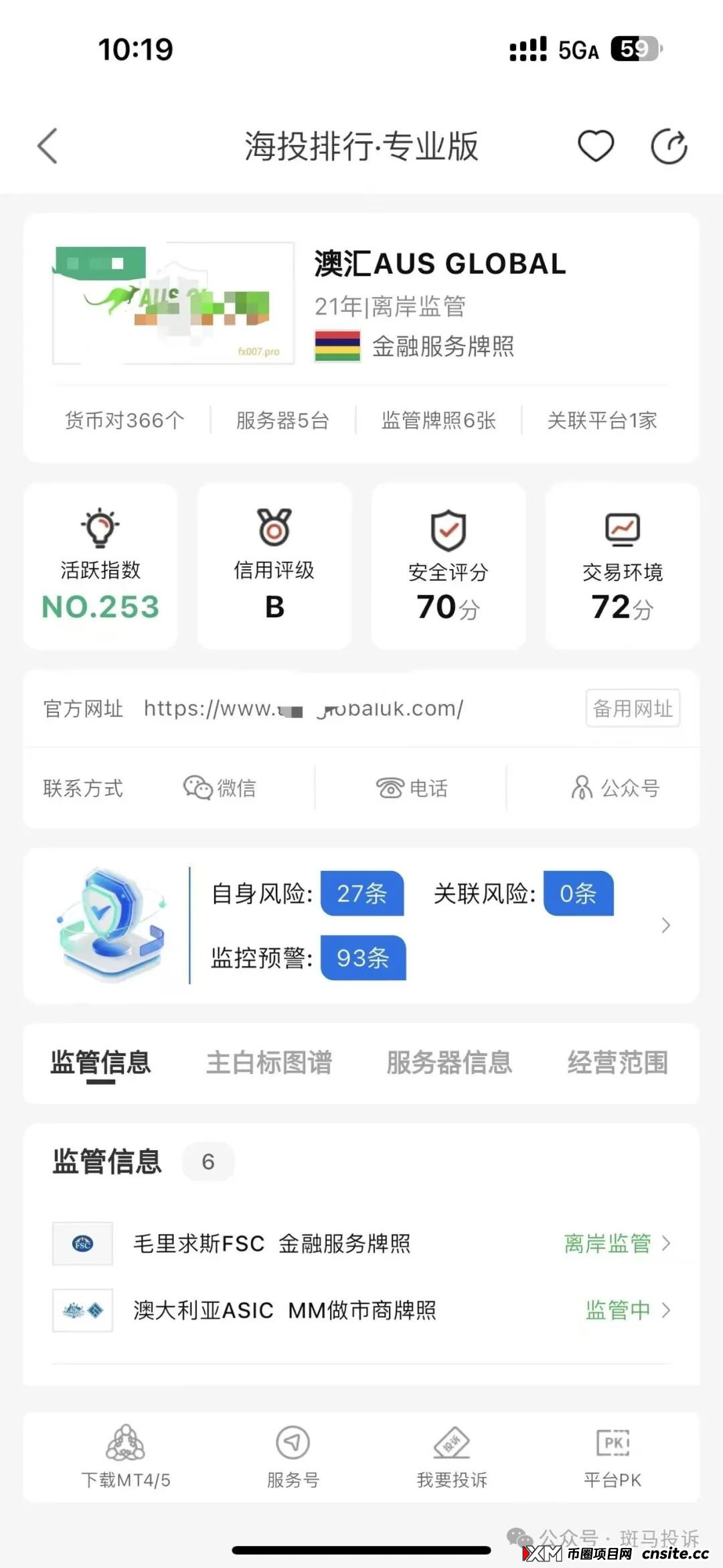Select the 经营范围 tab
The height and width of the screenshot is (1568, 723).
tap(617, 1063)
